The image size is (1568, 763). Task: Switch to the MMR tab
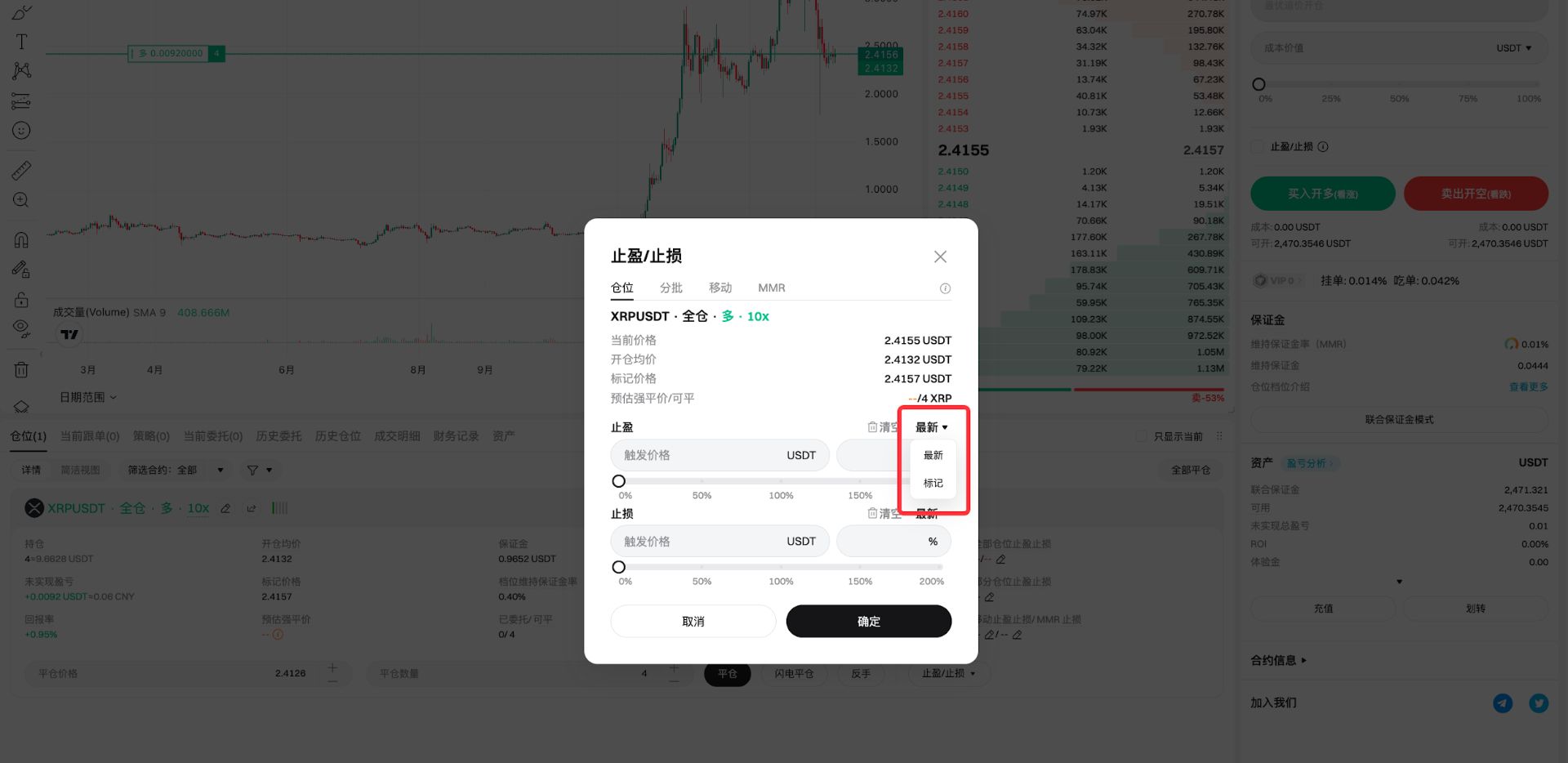tap(771, 288)
